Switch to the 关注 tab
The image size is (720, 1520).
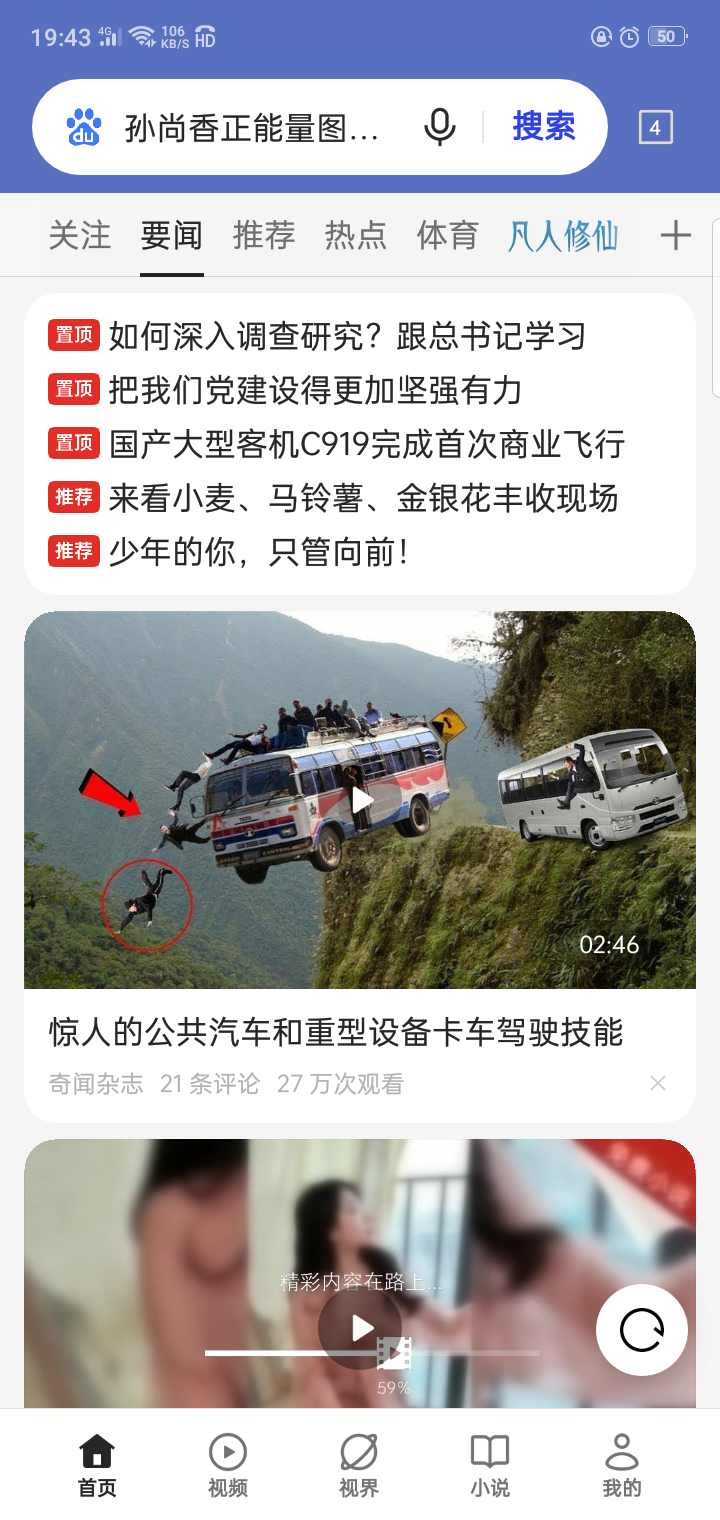coord(80,236)
